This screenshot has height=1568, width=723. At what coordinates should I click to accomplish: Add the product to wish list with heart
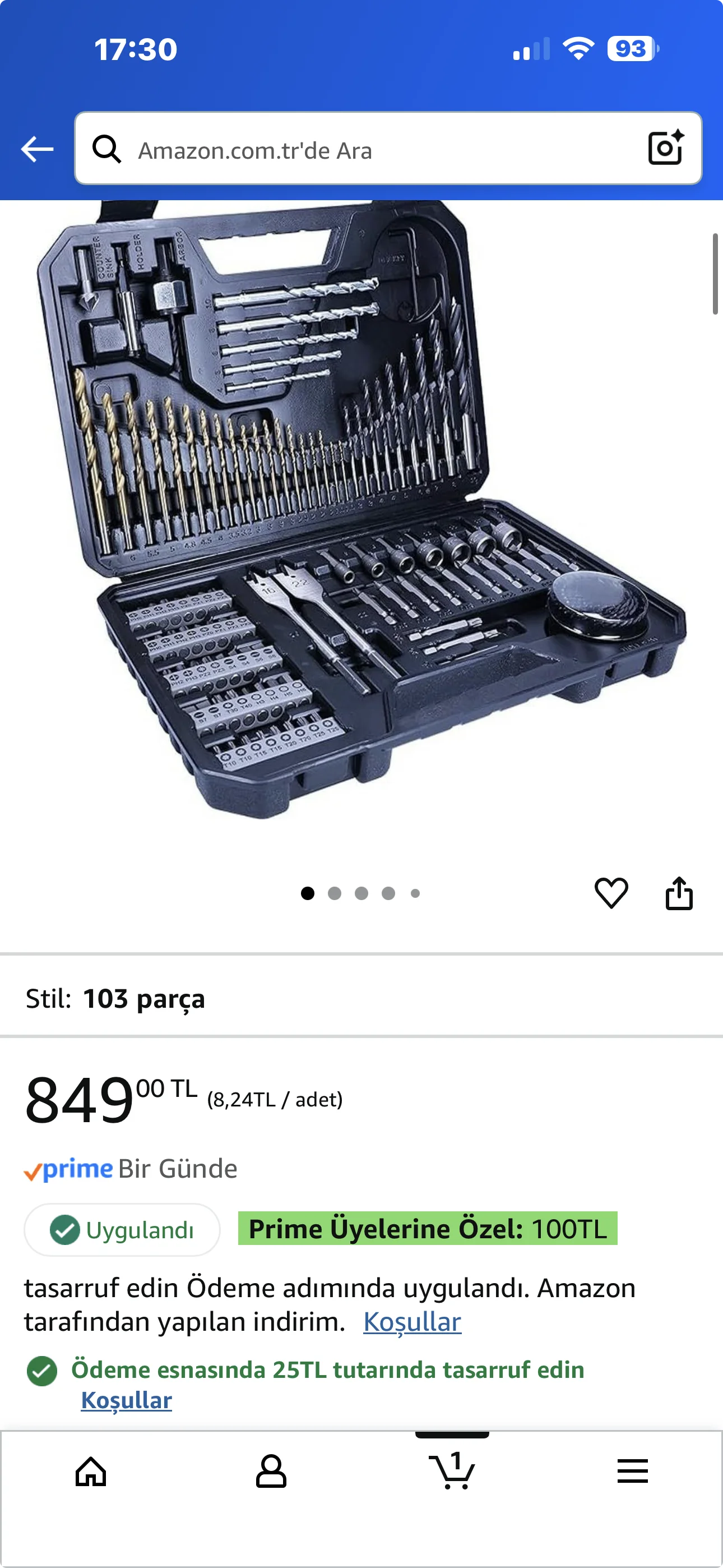[611, 893]
